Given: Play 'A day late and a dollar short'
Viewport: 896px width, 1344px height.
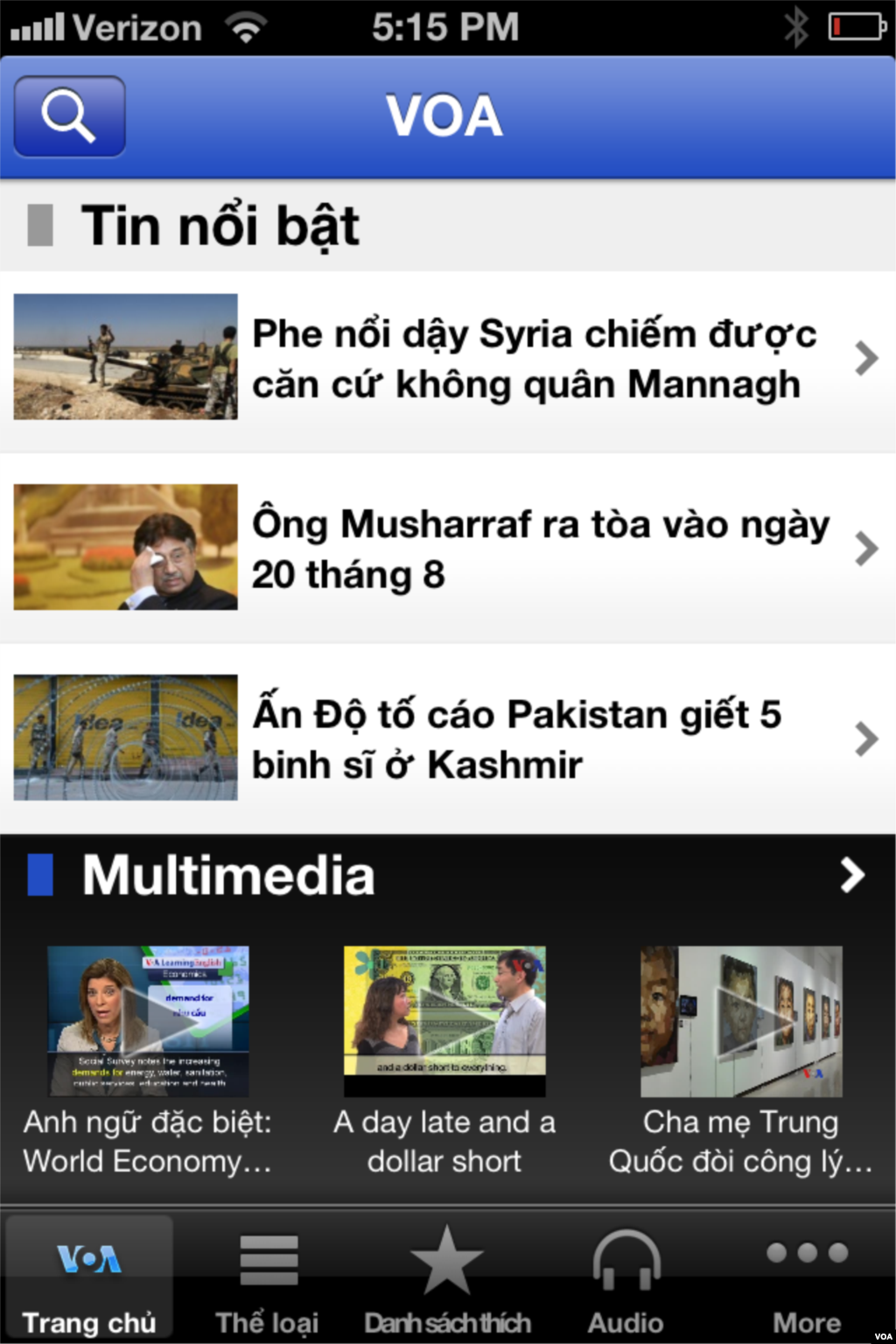Looking at the screenshot, I should coord(444,1020).
